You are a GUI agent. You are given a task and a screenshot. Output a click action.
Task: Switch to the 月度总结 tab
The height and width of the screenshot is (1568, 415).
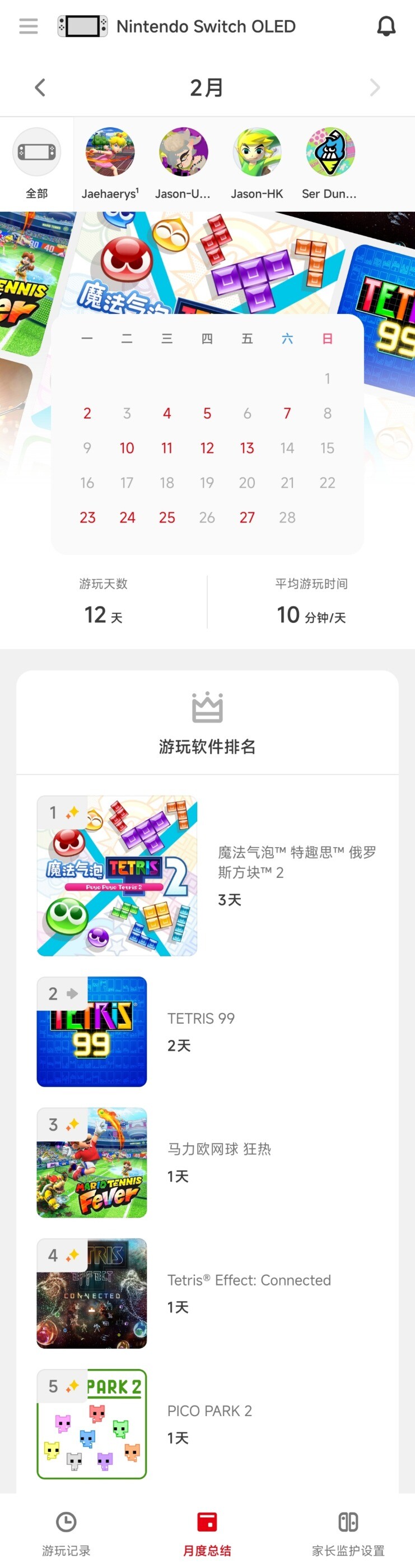coord(207,1533)
